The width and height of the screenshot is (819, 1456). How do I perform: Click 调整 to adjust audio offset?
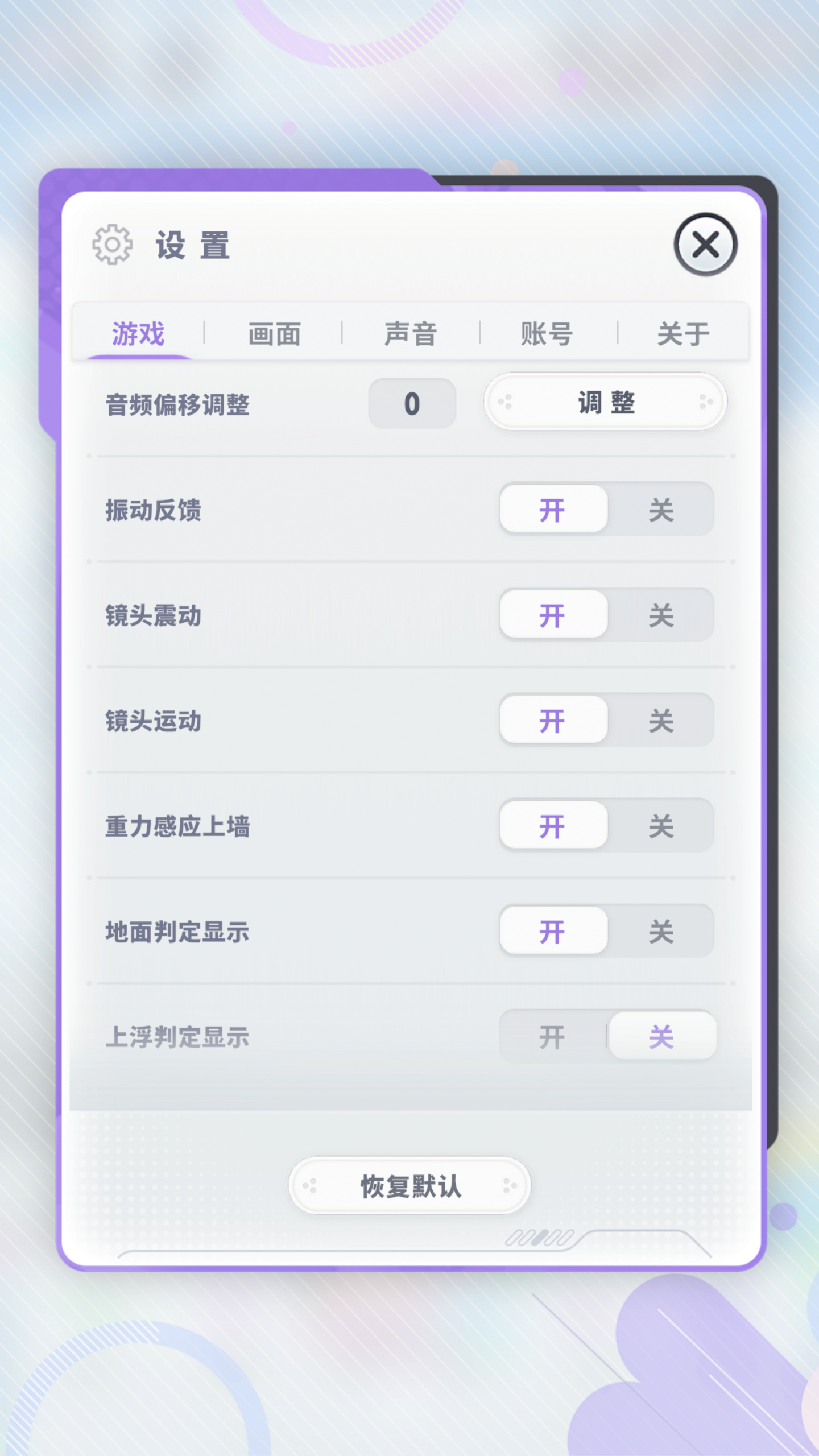click(606, 402)
